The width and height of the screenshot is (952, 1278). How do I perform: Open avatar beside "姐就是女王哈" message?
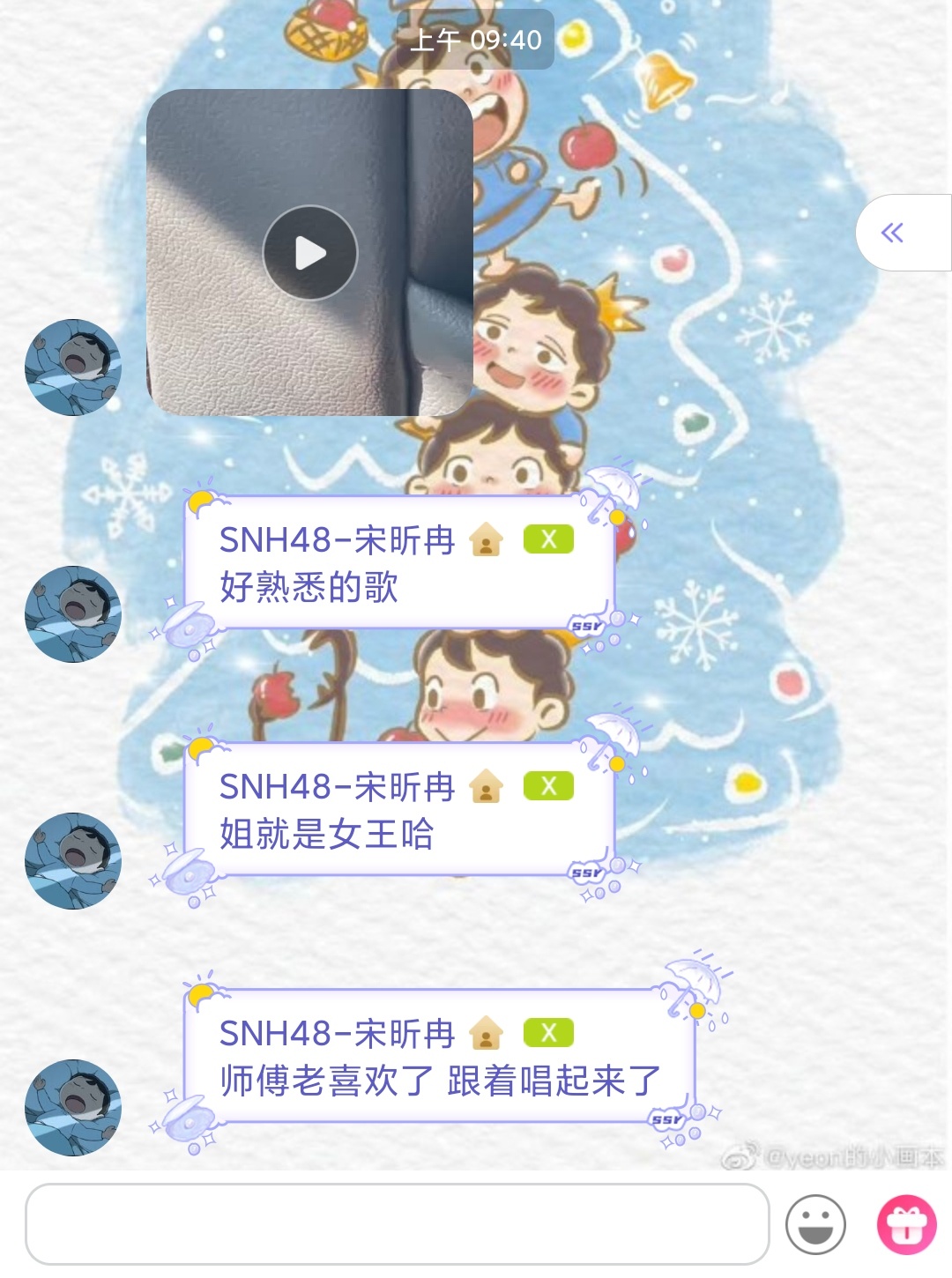(x=72, y=861)
